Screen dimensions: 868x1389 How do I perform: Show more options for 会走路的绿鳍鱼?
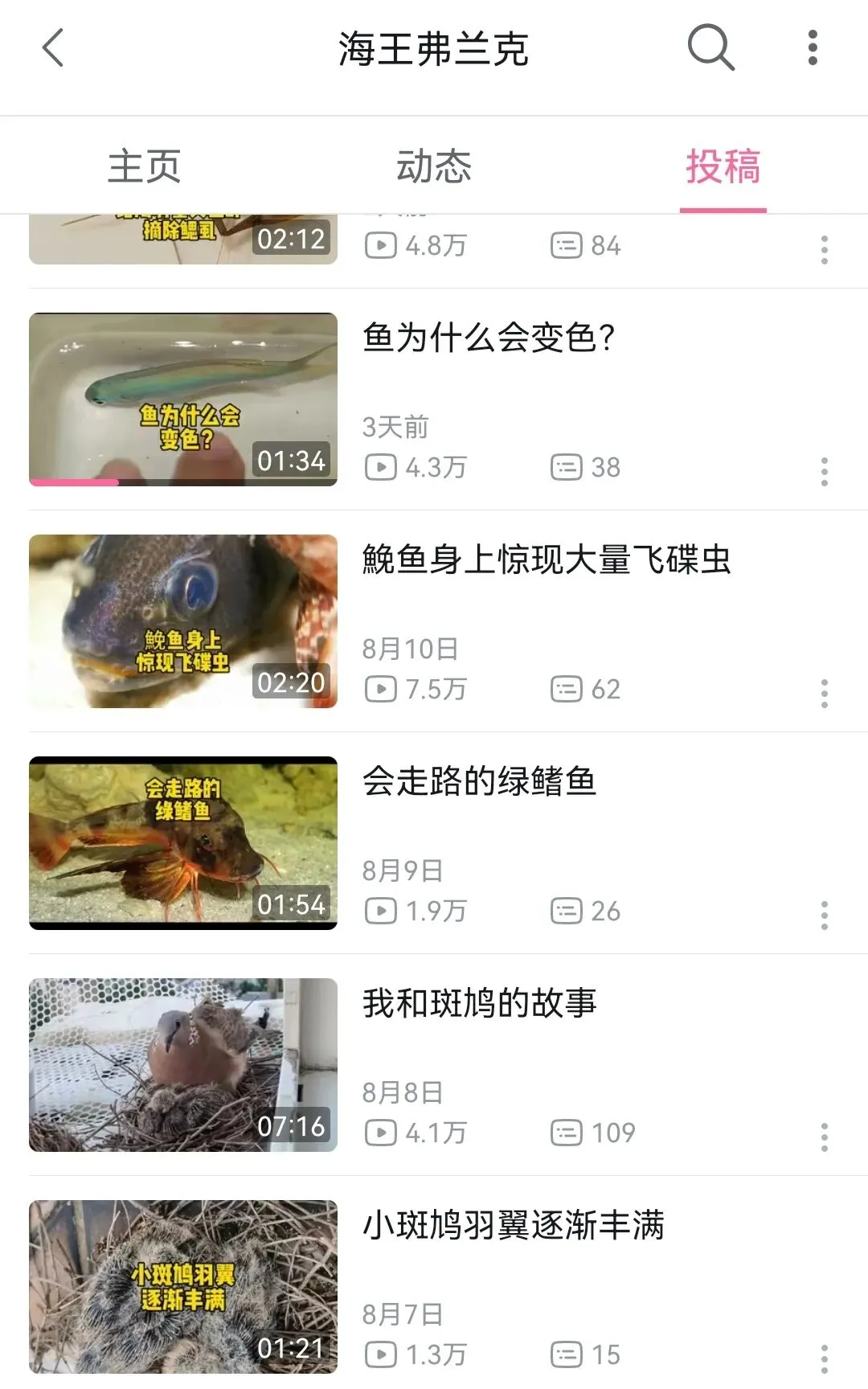point(824,916)
